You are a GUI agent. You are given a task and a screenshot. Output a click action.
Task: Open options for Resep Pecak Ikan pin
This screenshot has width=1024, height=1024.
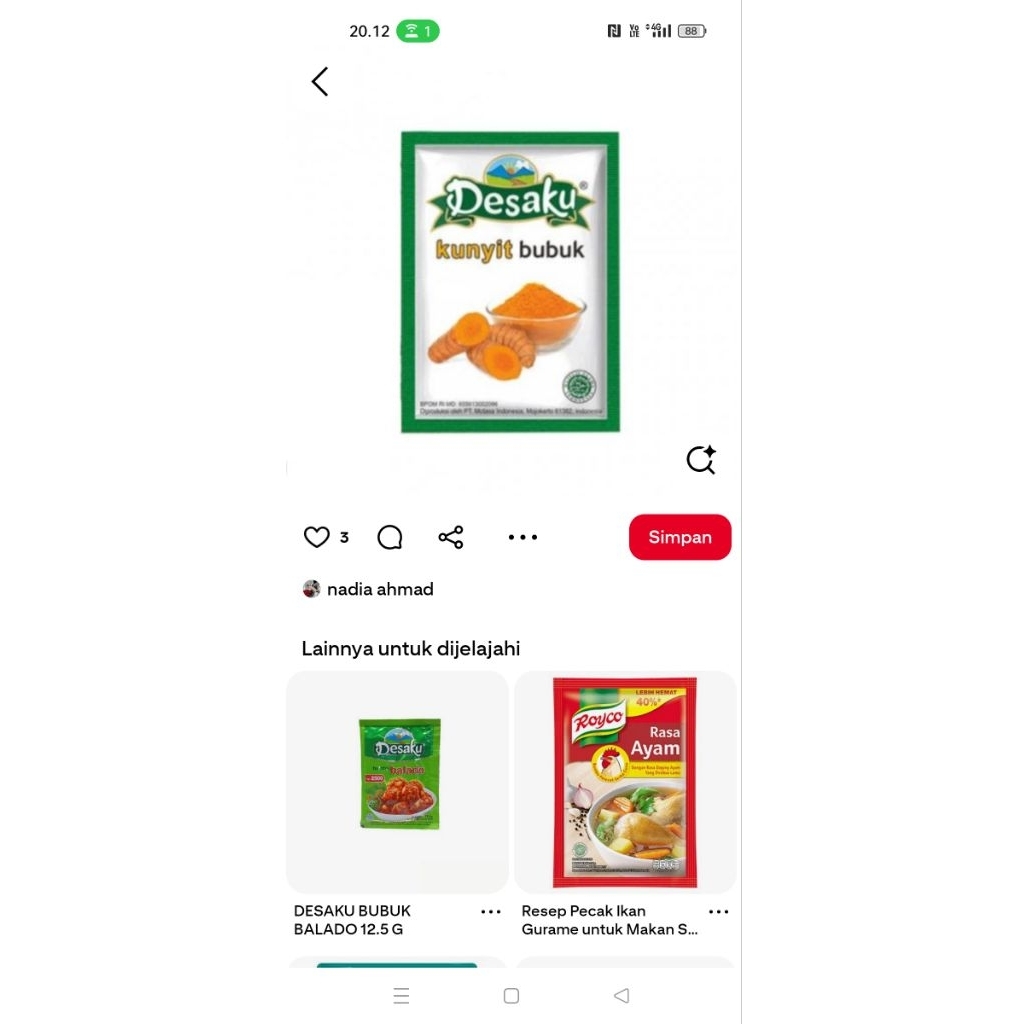[x=718, y=912]
